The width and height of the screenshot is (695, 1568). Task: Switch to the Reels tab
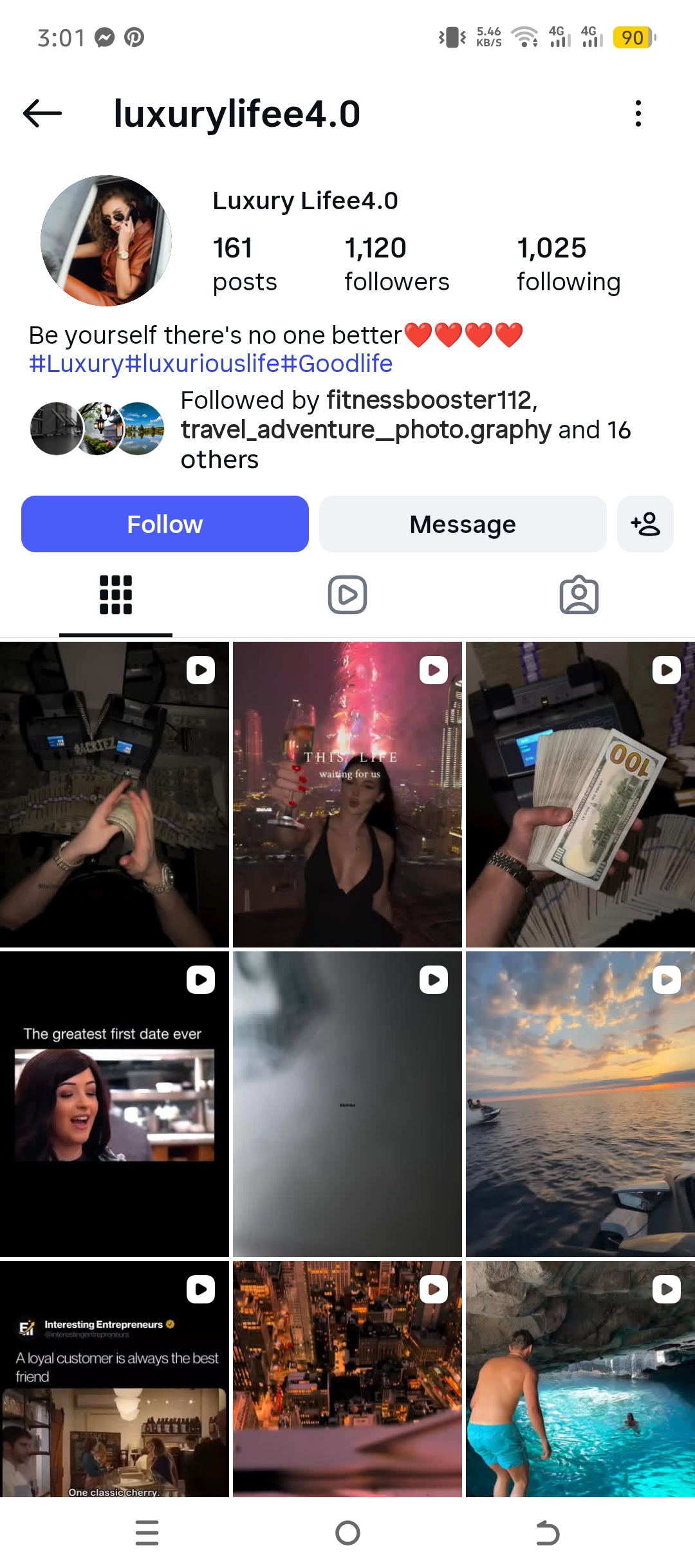coord(347,595)
